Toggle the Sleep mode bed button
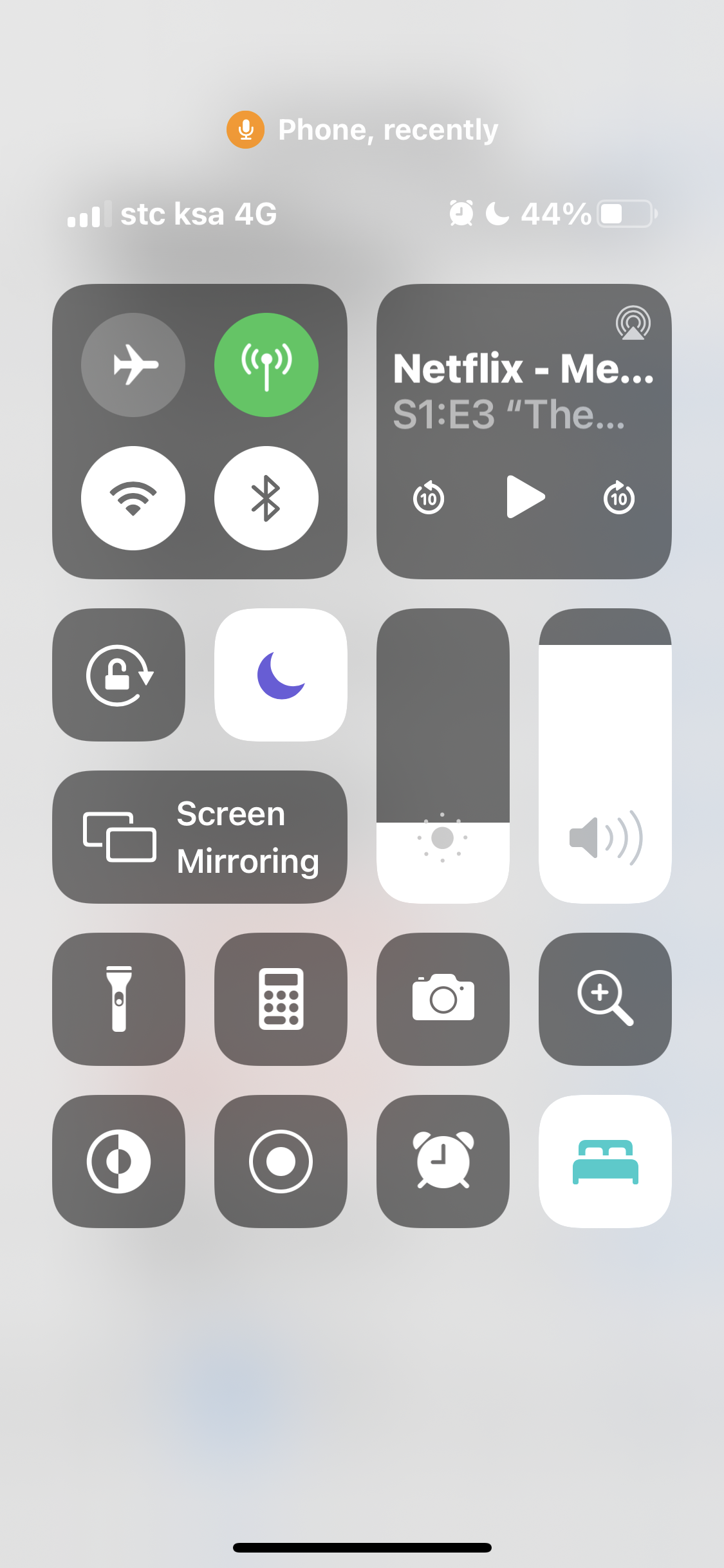 (x=605, y=1161)
